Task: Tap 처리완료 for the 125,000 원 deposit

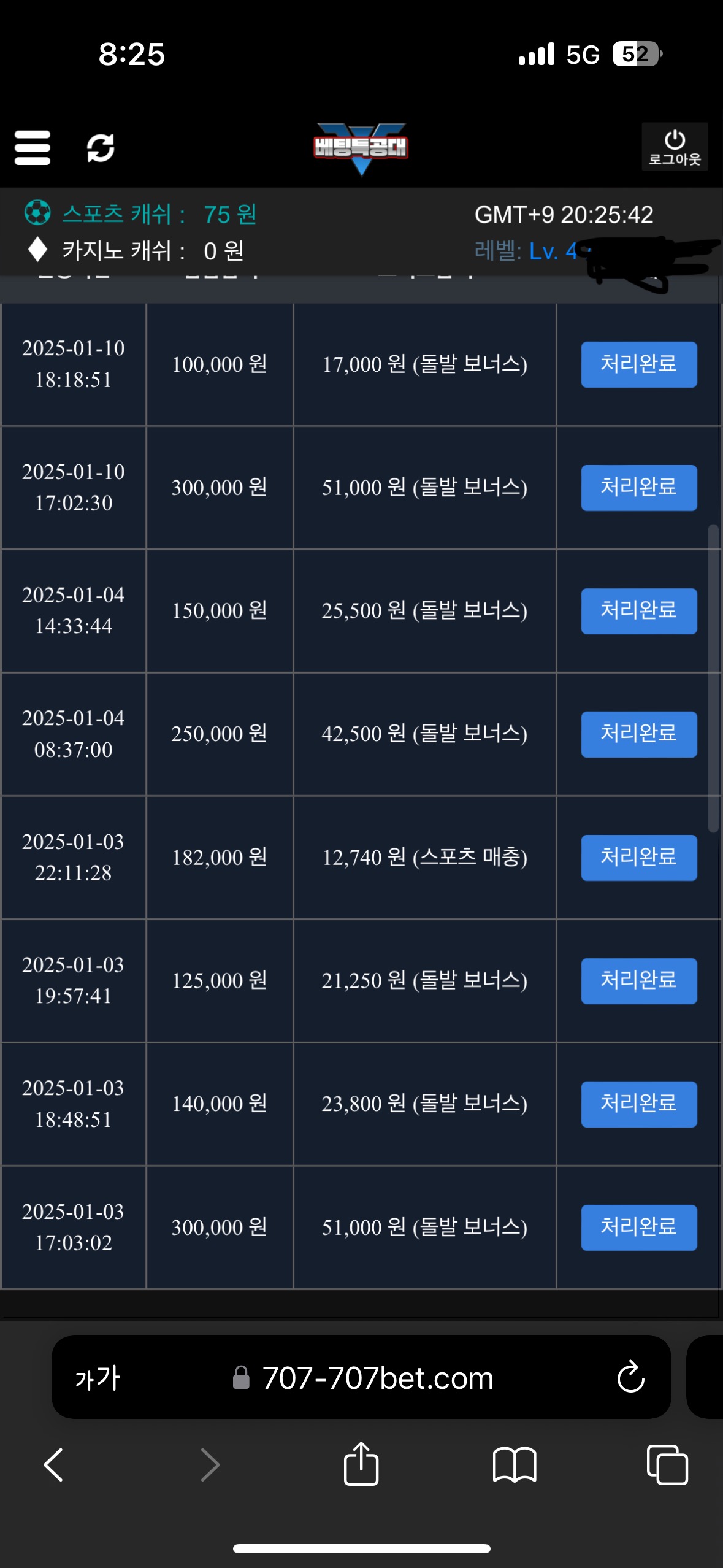Action: click(638, 981)
